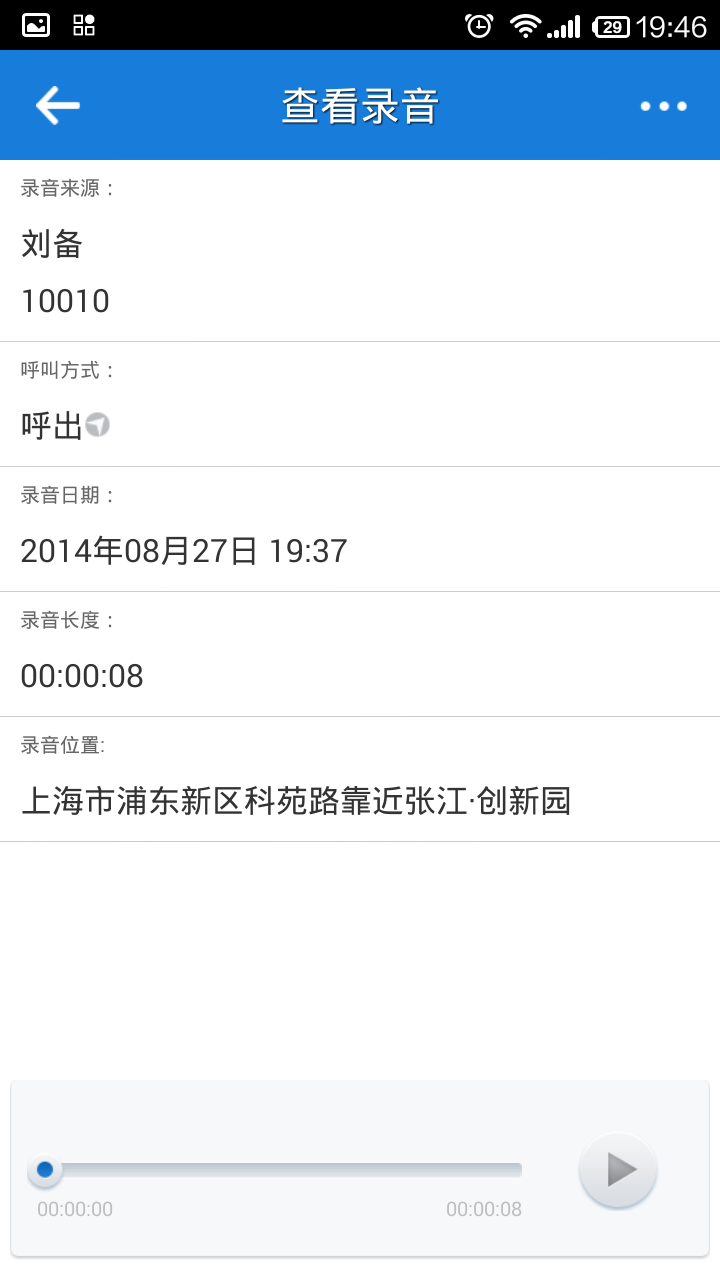
Task: Tap the alarm clock icon in the status bar
Action: coord(478,25)
